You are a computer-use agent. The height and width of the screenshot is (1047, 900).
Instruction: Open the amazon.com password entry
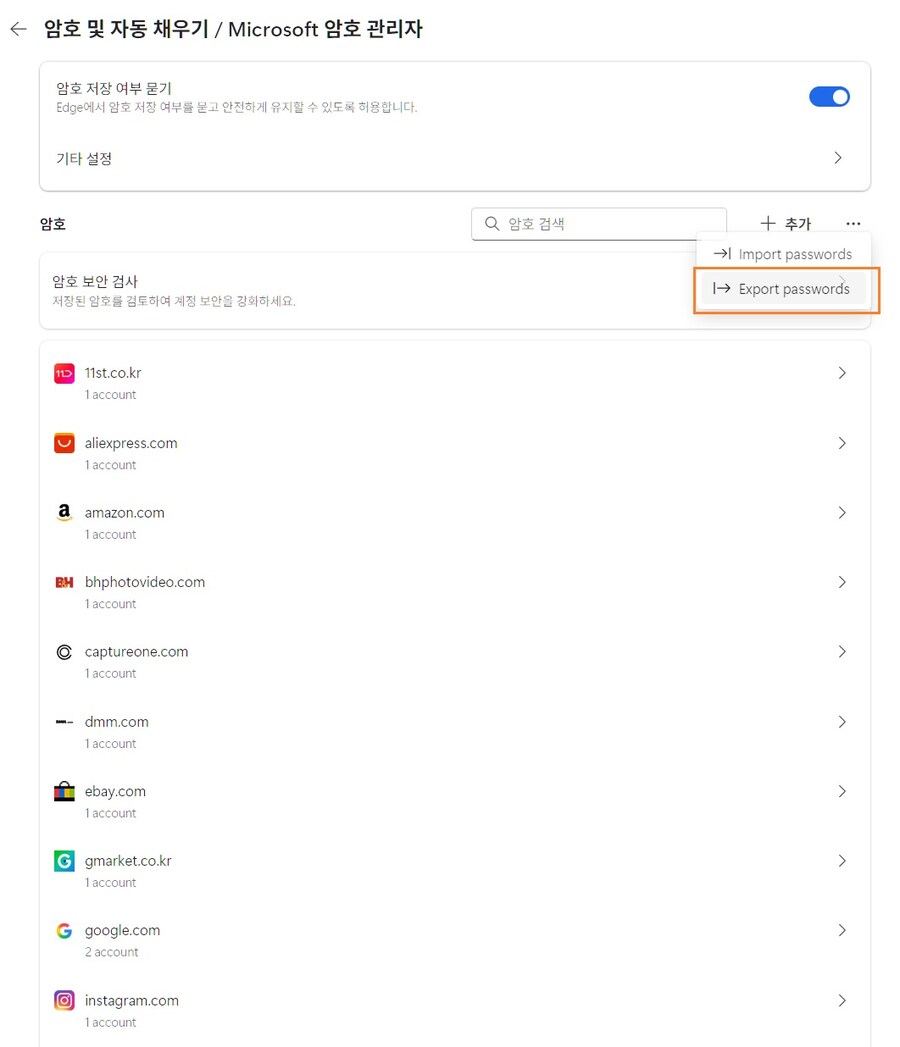[454, 522]
